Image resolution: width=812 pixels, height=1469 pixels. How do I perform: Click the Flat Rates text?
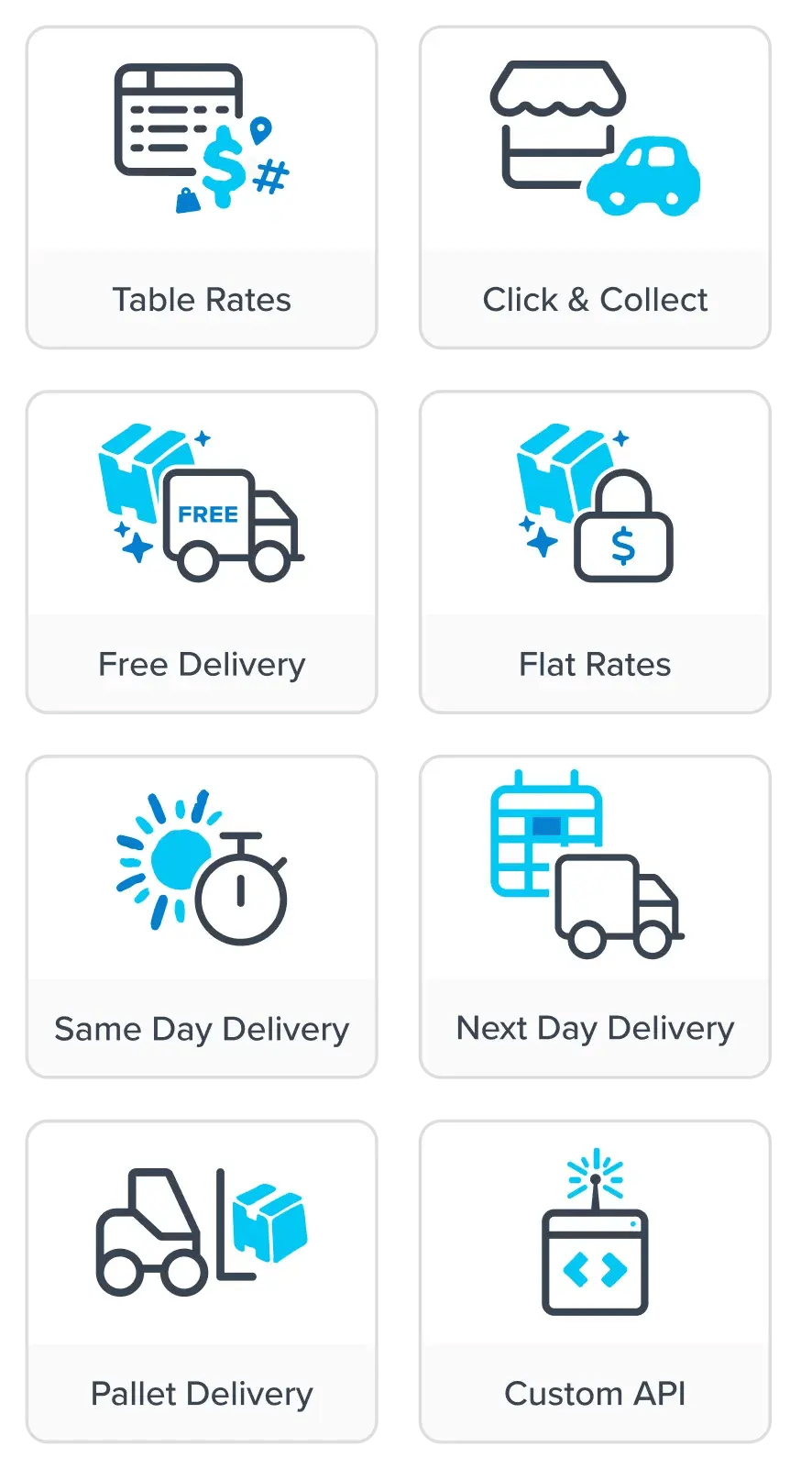pos(594,664)
